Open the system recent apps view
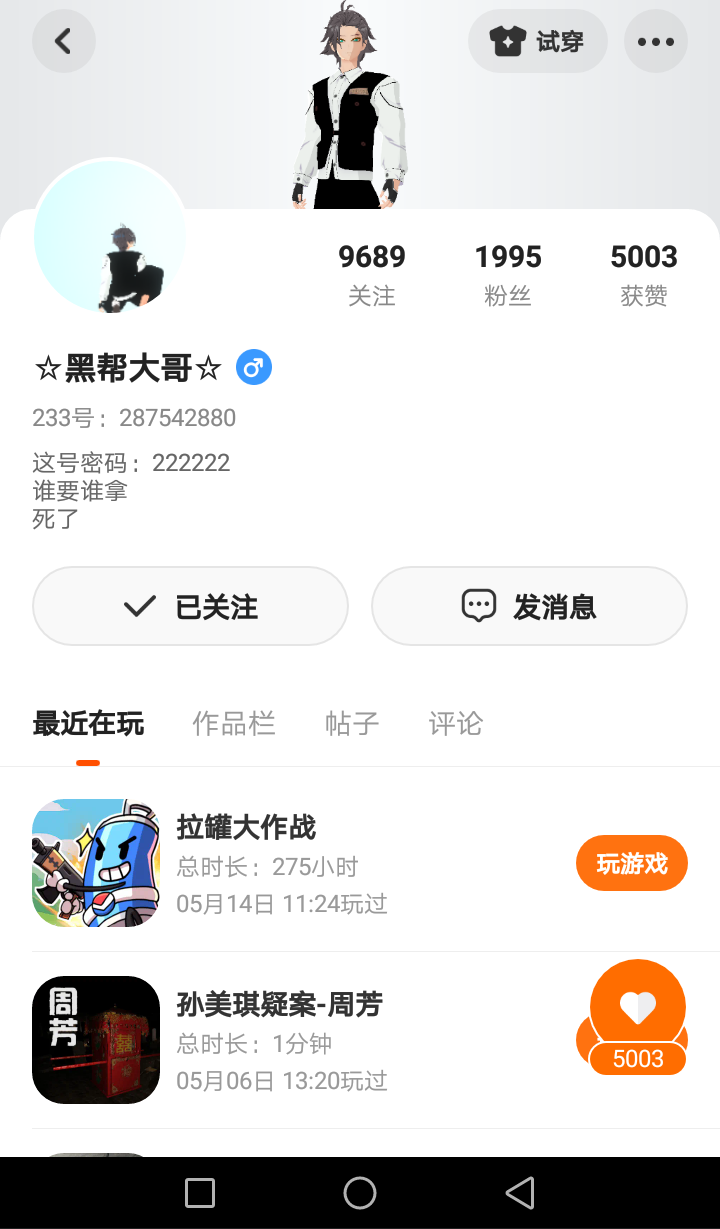 click(200, 1192)
